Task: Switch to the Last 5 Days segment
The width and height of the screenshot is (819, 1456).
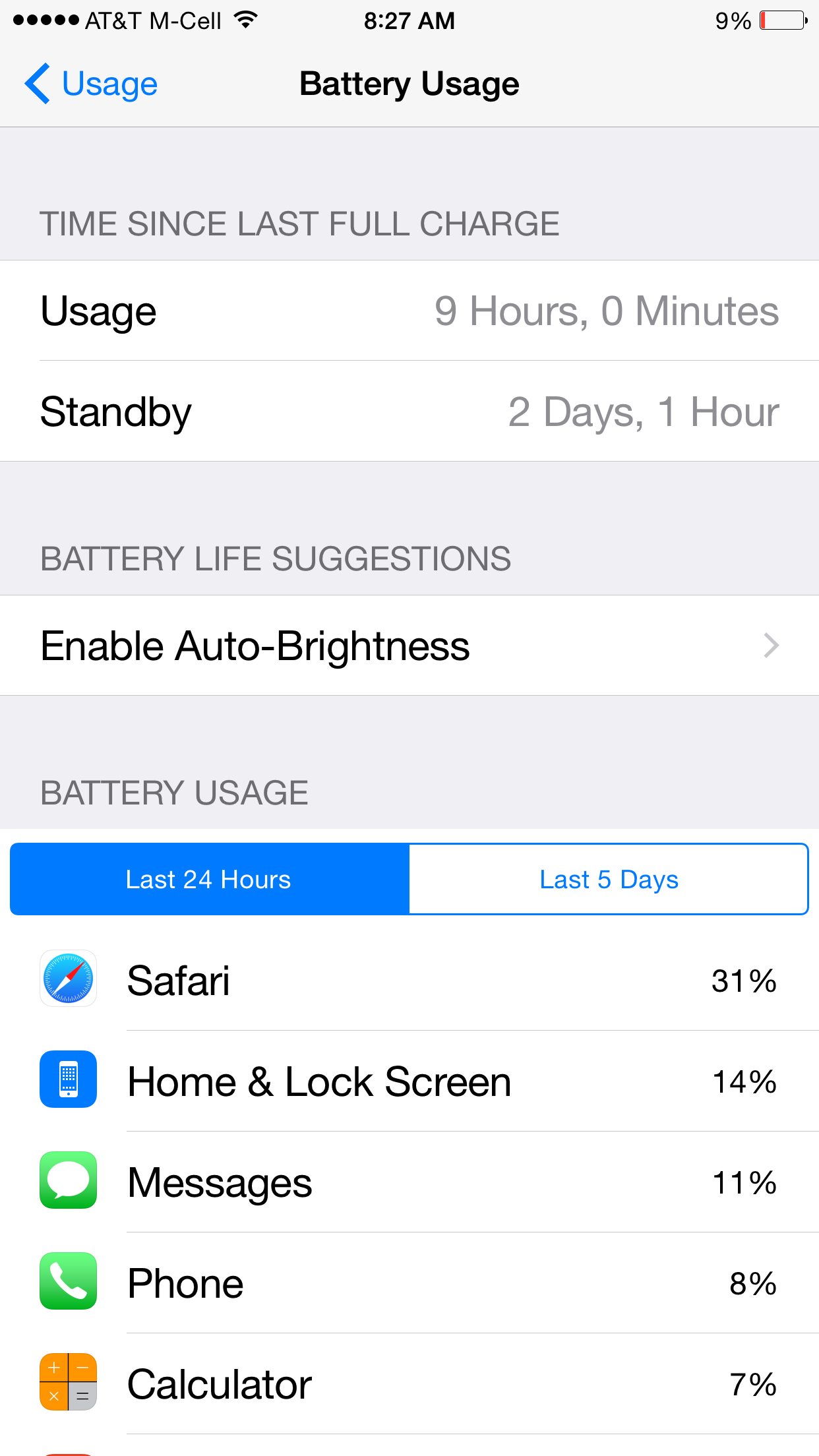Action: point(609,879)
